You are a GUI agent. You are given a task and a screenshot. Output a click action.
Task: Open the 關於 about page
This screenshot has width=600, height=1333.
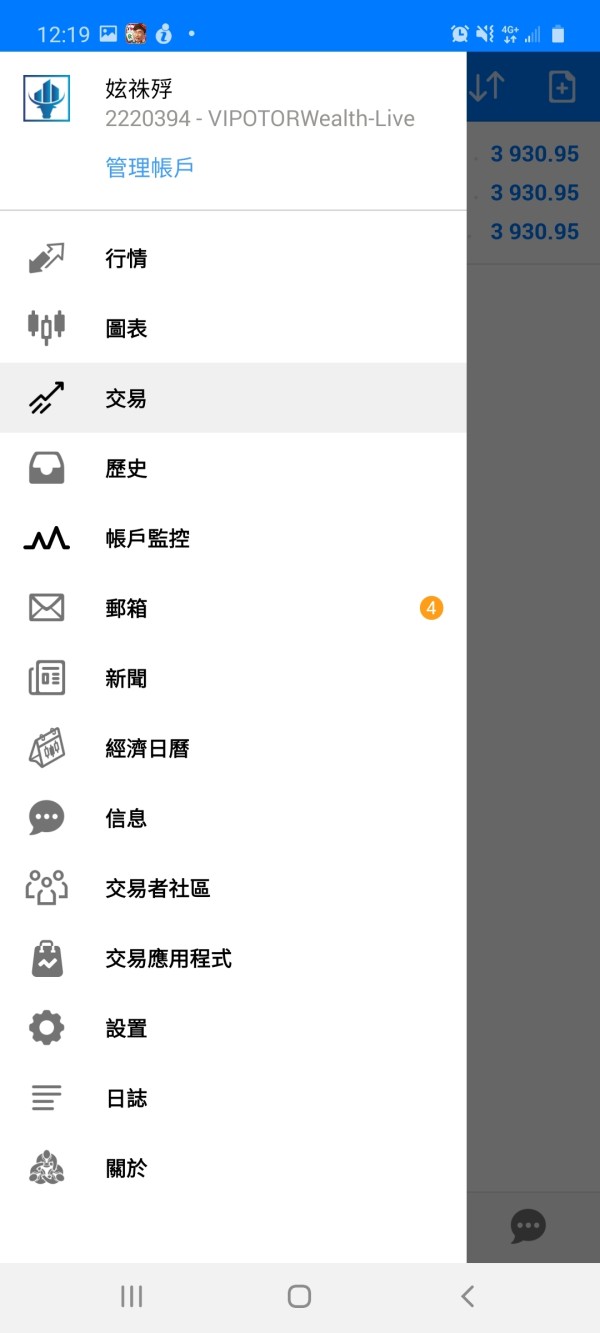coord(233,1169)
